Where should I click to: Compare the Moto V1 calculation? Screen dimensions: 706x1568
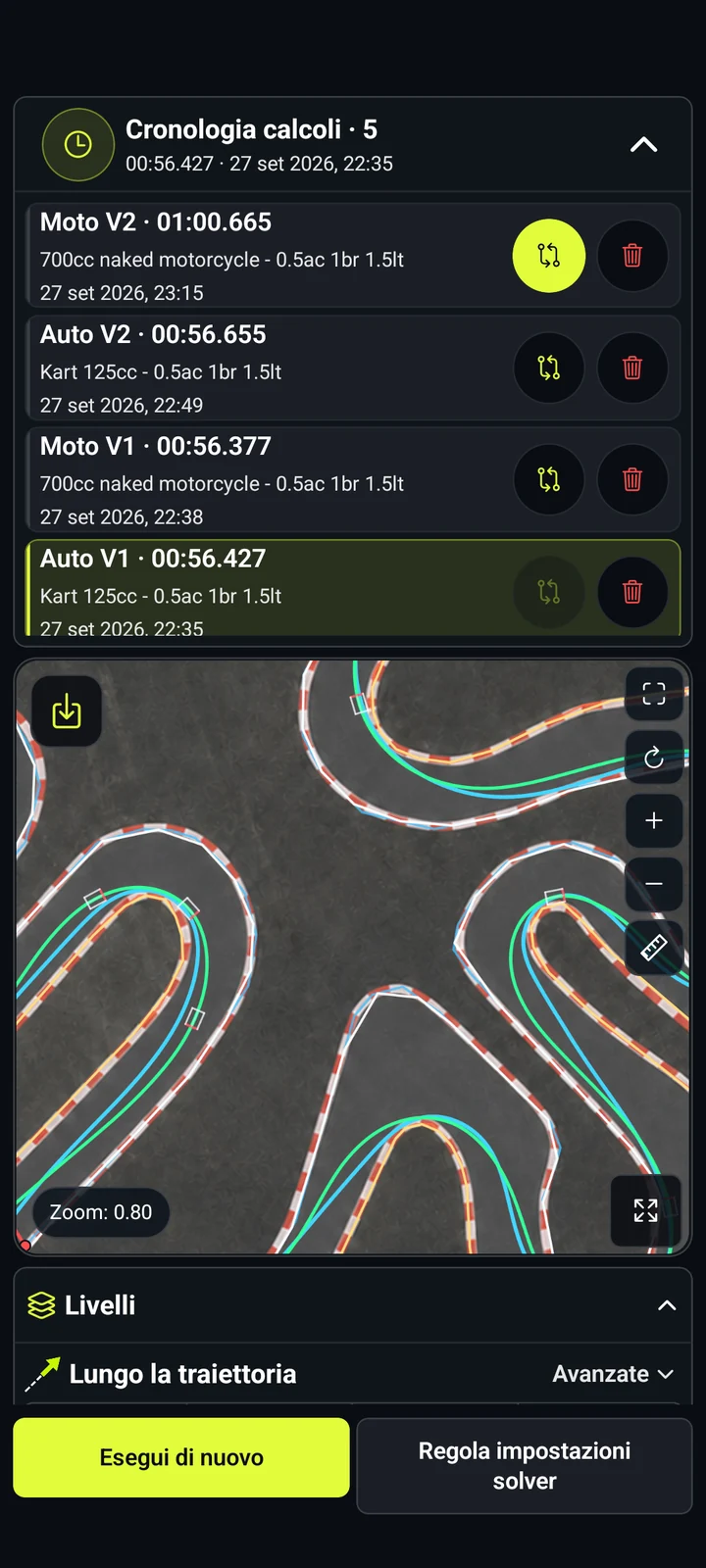549,479
